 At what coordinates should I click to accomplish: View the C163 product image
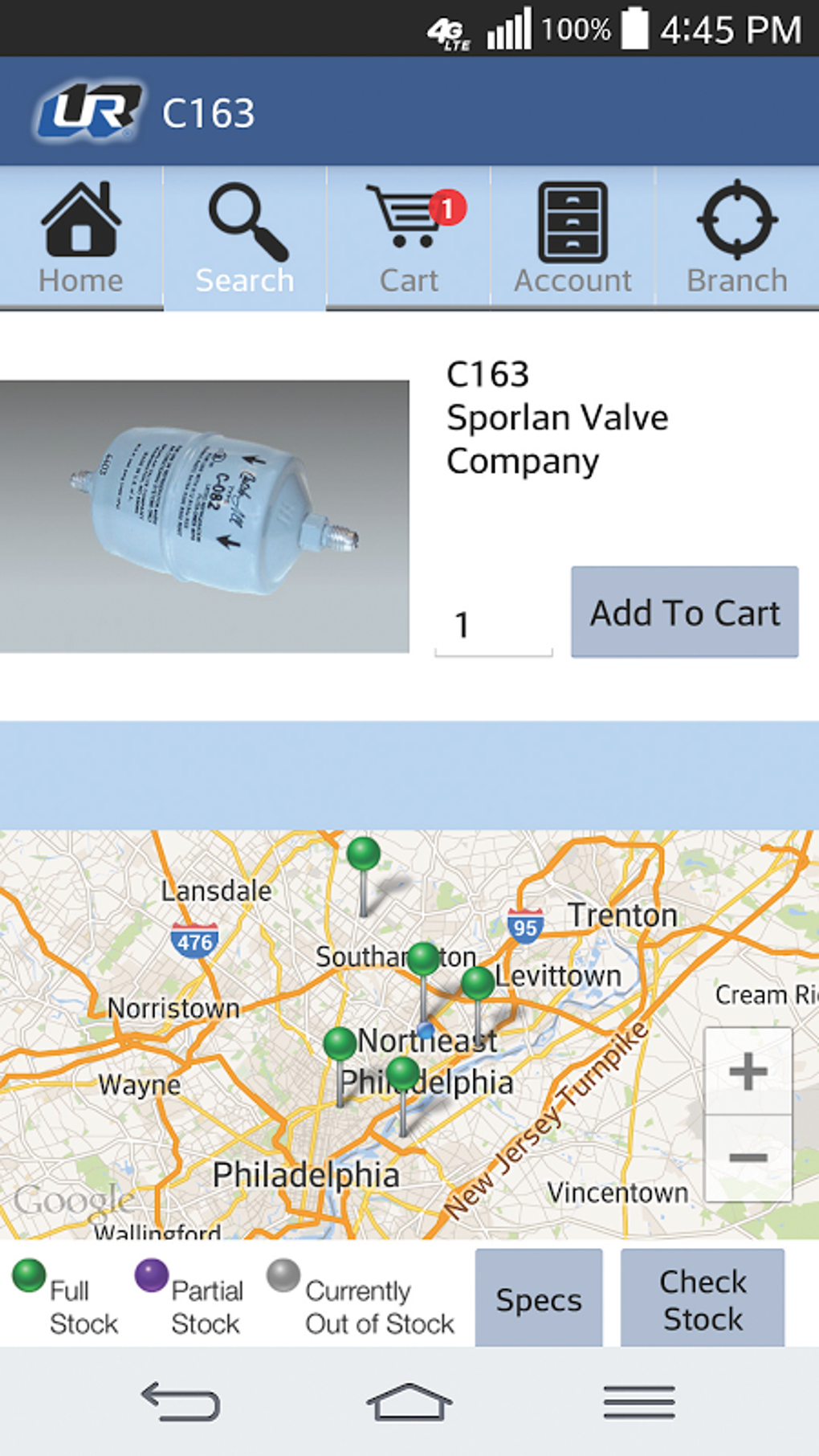point(204,516)
